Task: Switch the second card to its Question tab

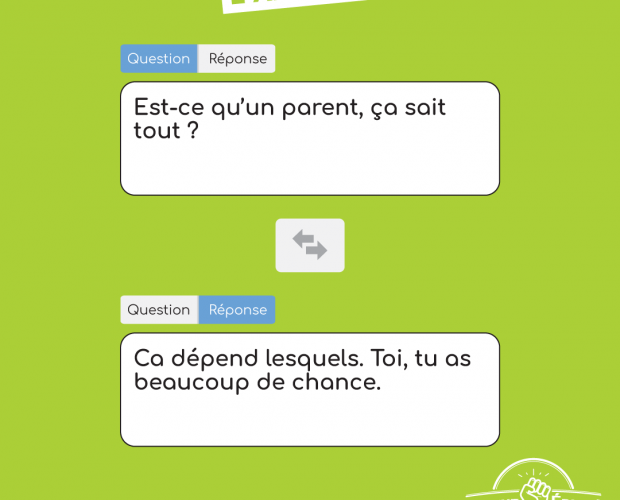Action: 158,310
